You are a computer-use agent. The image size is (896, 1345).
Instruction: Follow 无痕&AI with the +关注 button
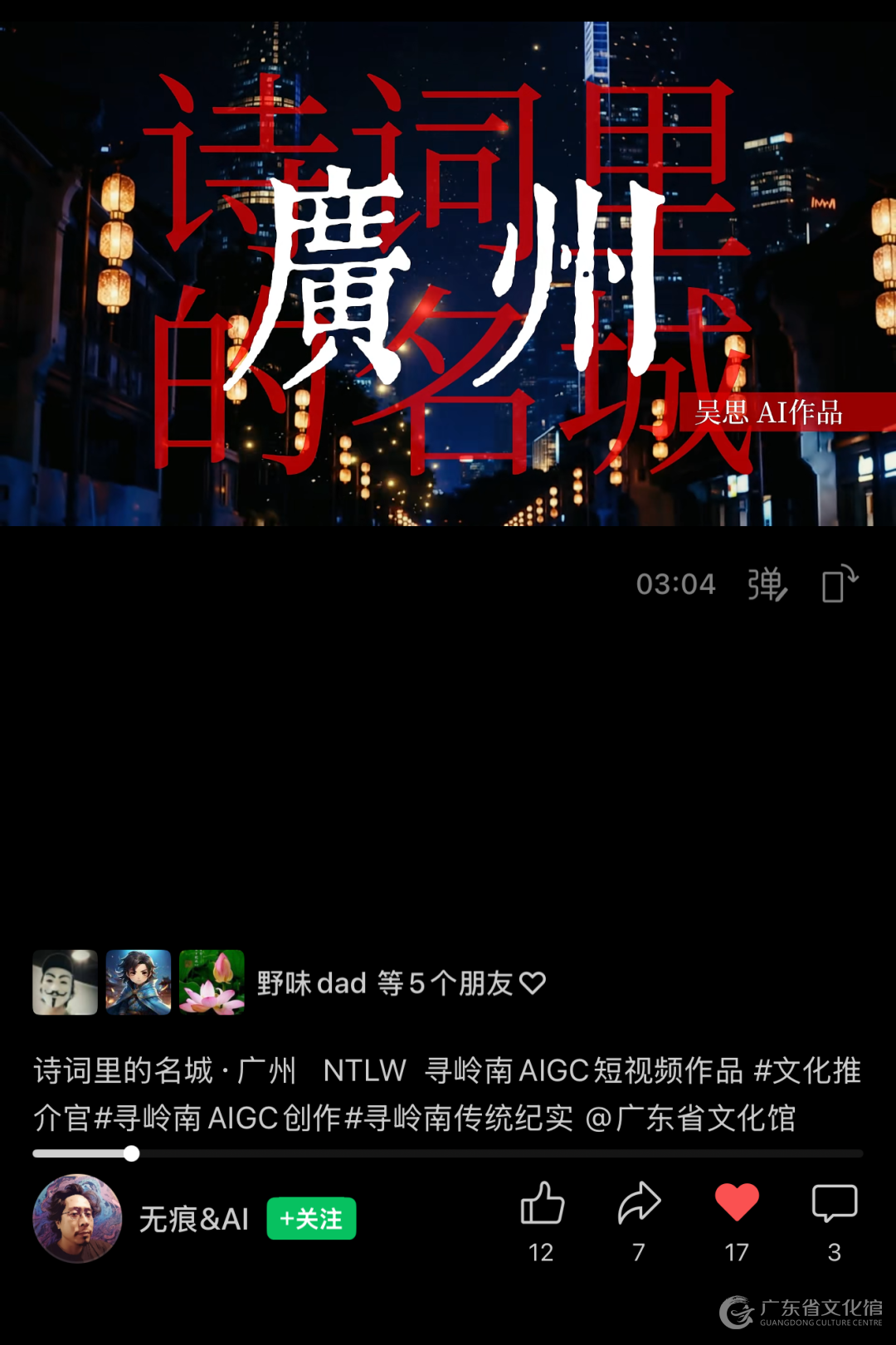(x=311, y=1218)
